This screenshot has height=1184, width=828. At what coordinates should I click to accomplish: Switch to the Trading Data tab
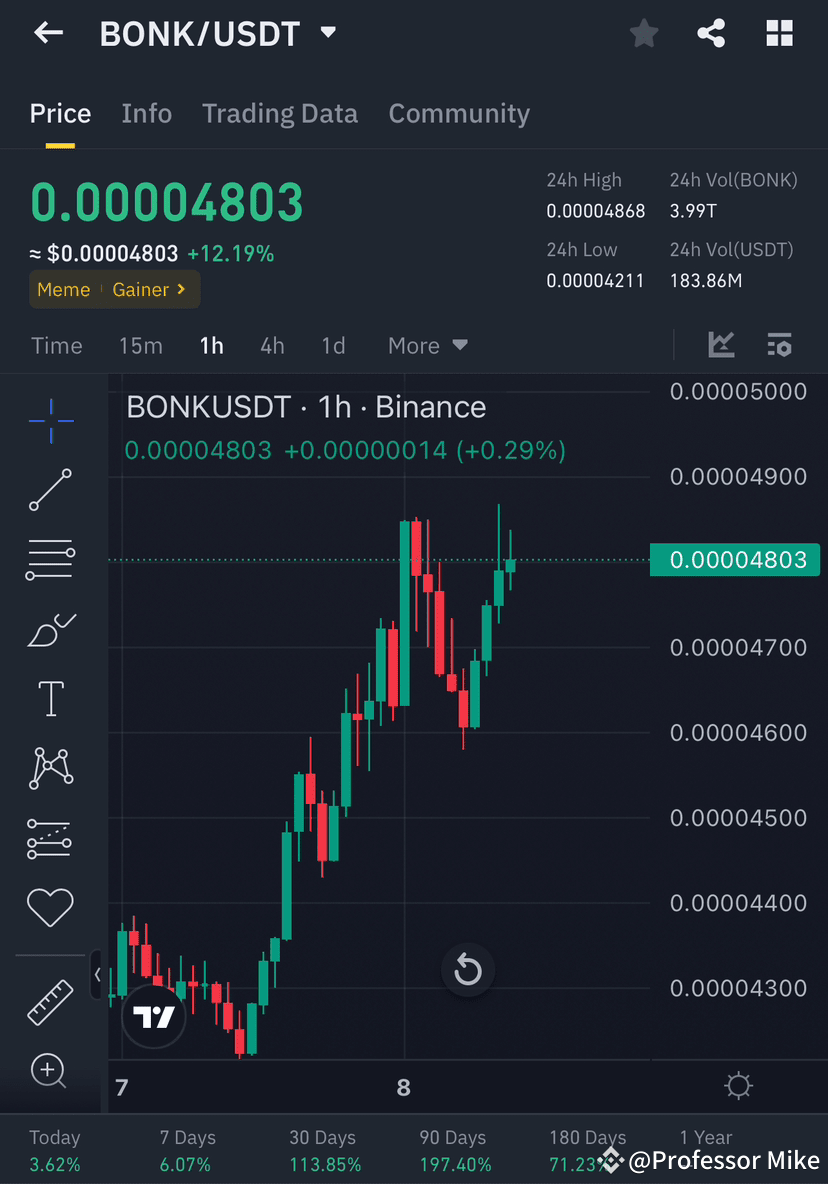280,113
